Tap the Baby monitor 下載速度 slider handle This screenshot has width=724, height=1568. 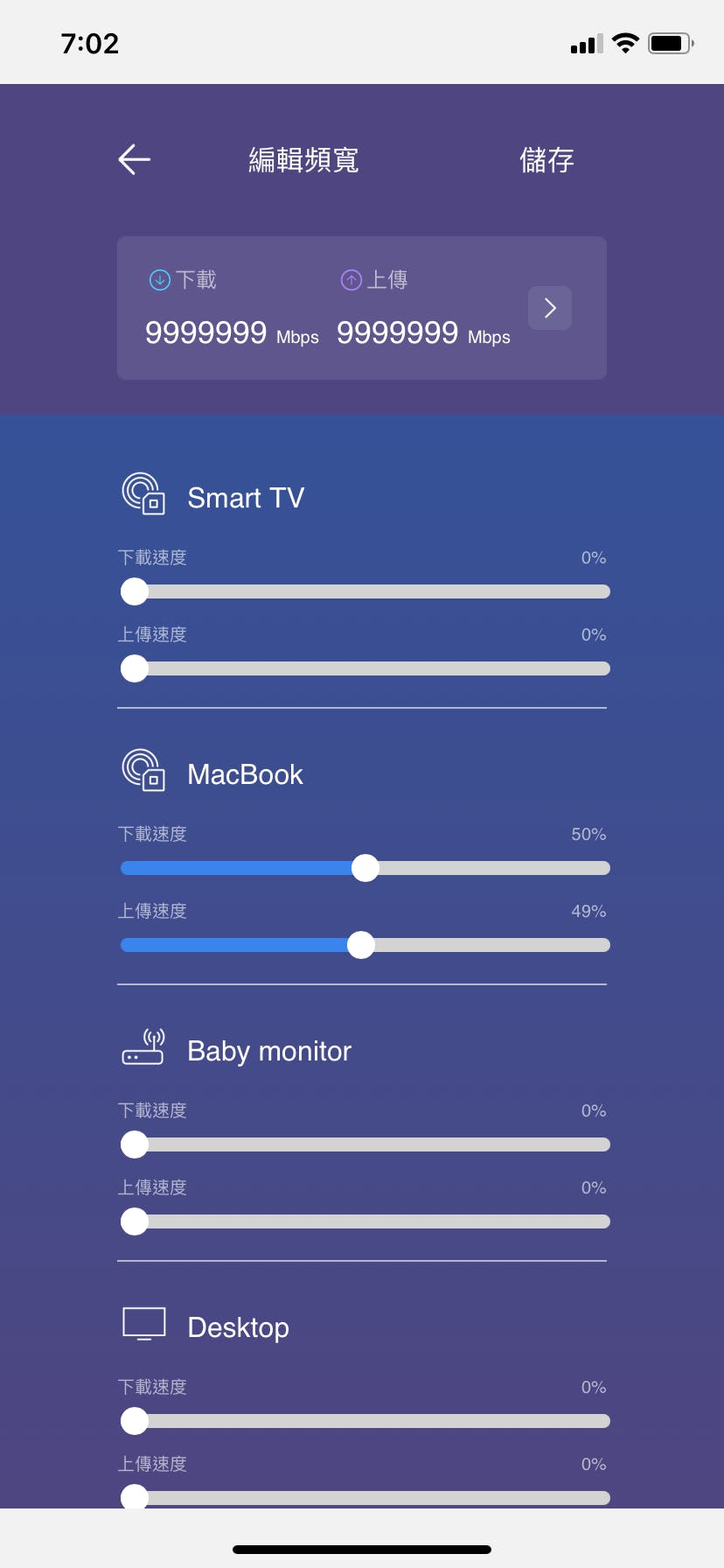[x=135, y=1144]
